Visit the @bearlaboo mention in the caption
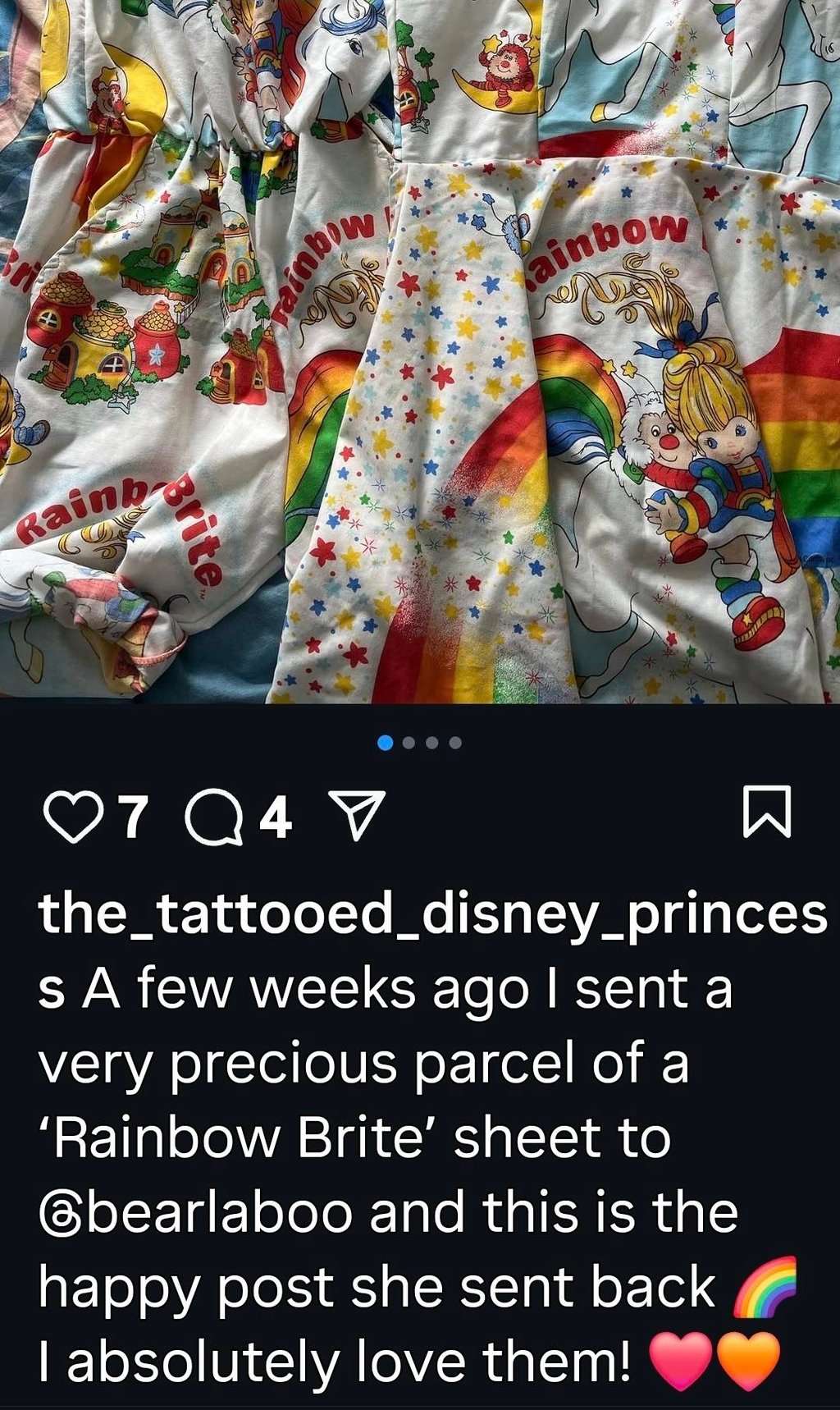Image resolution: width=840 pixels, height=1410 pixels. [197, 1213]
